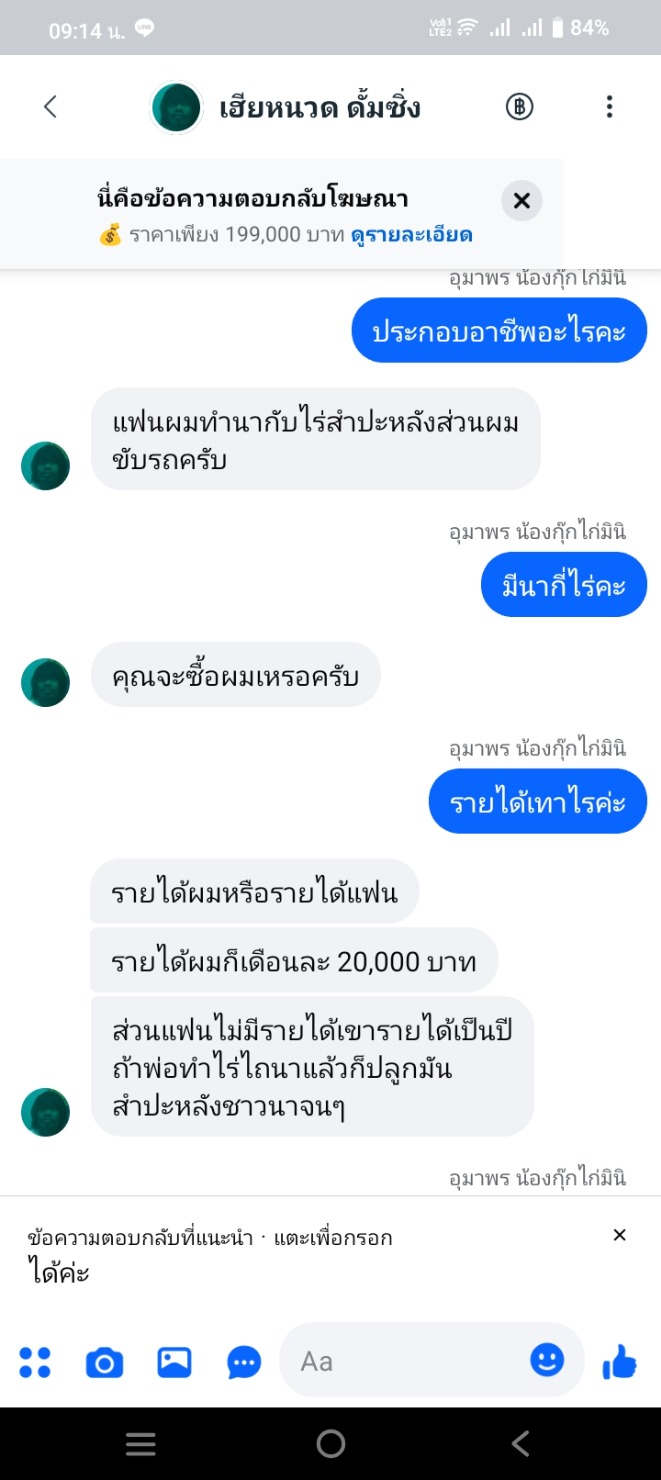Viewport: 661px width, 1480px height.
Task: Open the camera
Action: pyautogui.click(x=104, y=1362)
